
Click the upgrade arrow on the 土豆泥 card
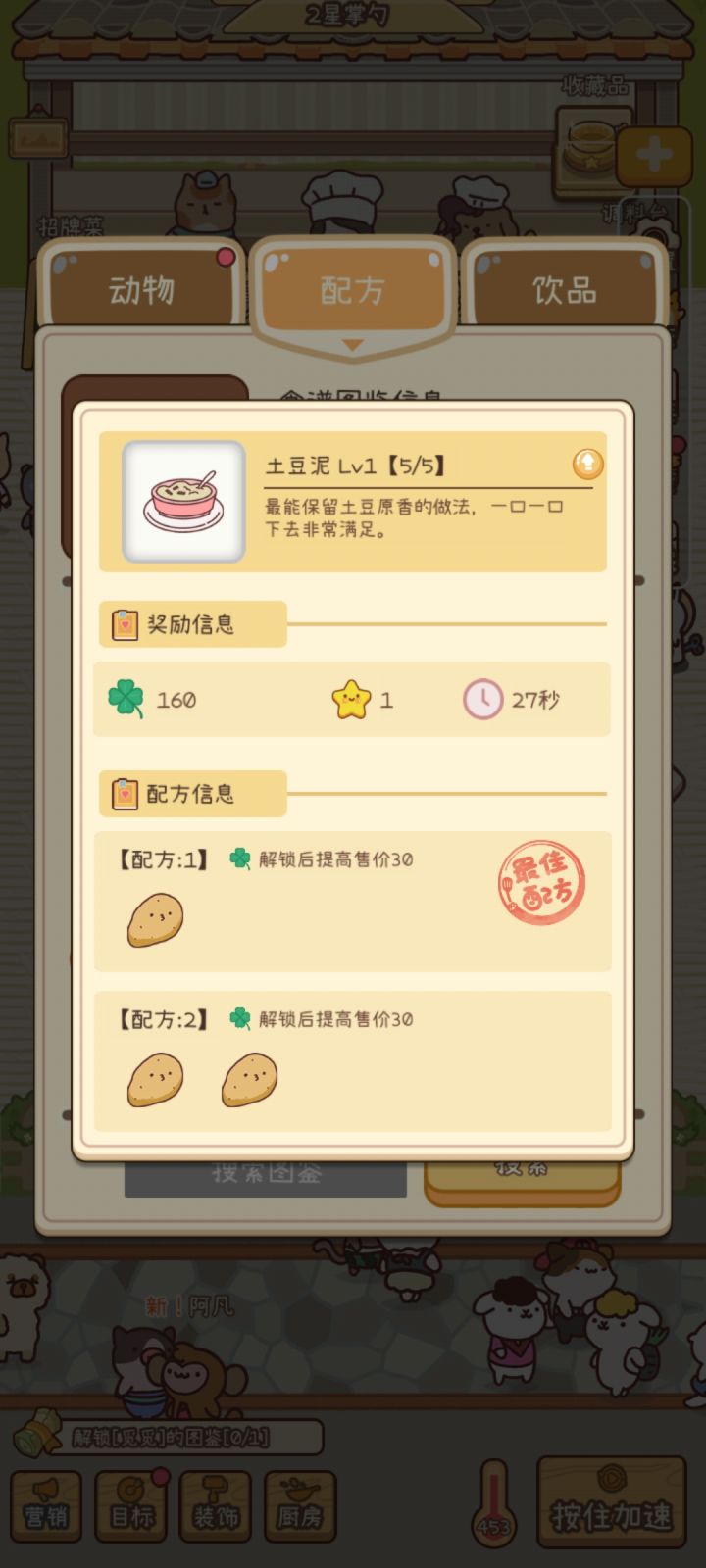pos(587,465)
